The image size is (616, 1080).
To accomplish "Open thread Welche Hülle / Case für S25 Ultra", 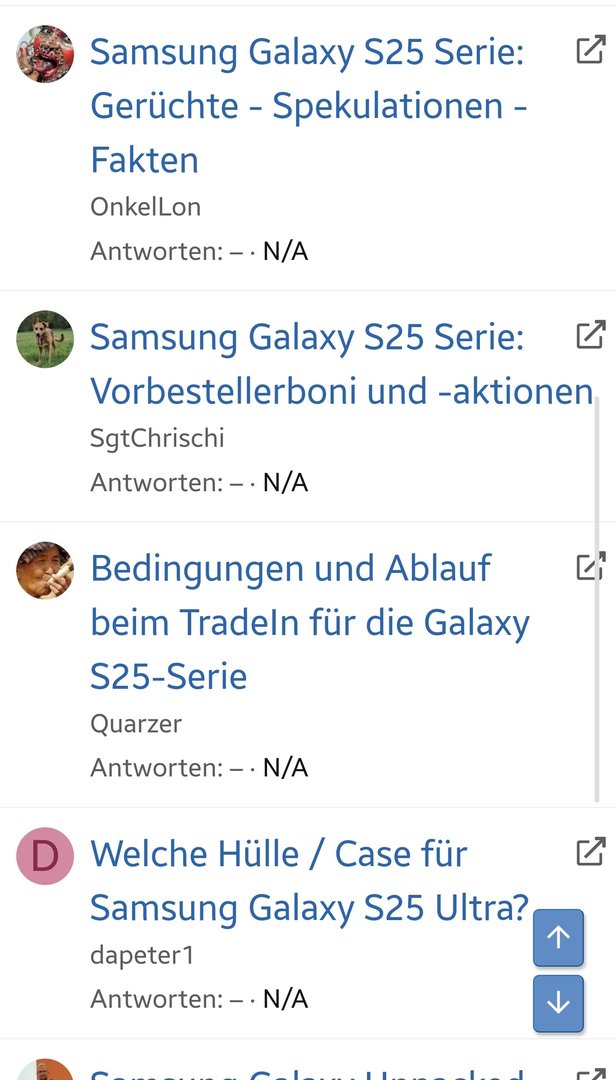I will click(308, 880).
